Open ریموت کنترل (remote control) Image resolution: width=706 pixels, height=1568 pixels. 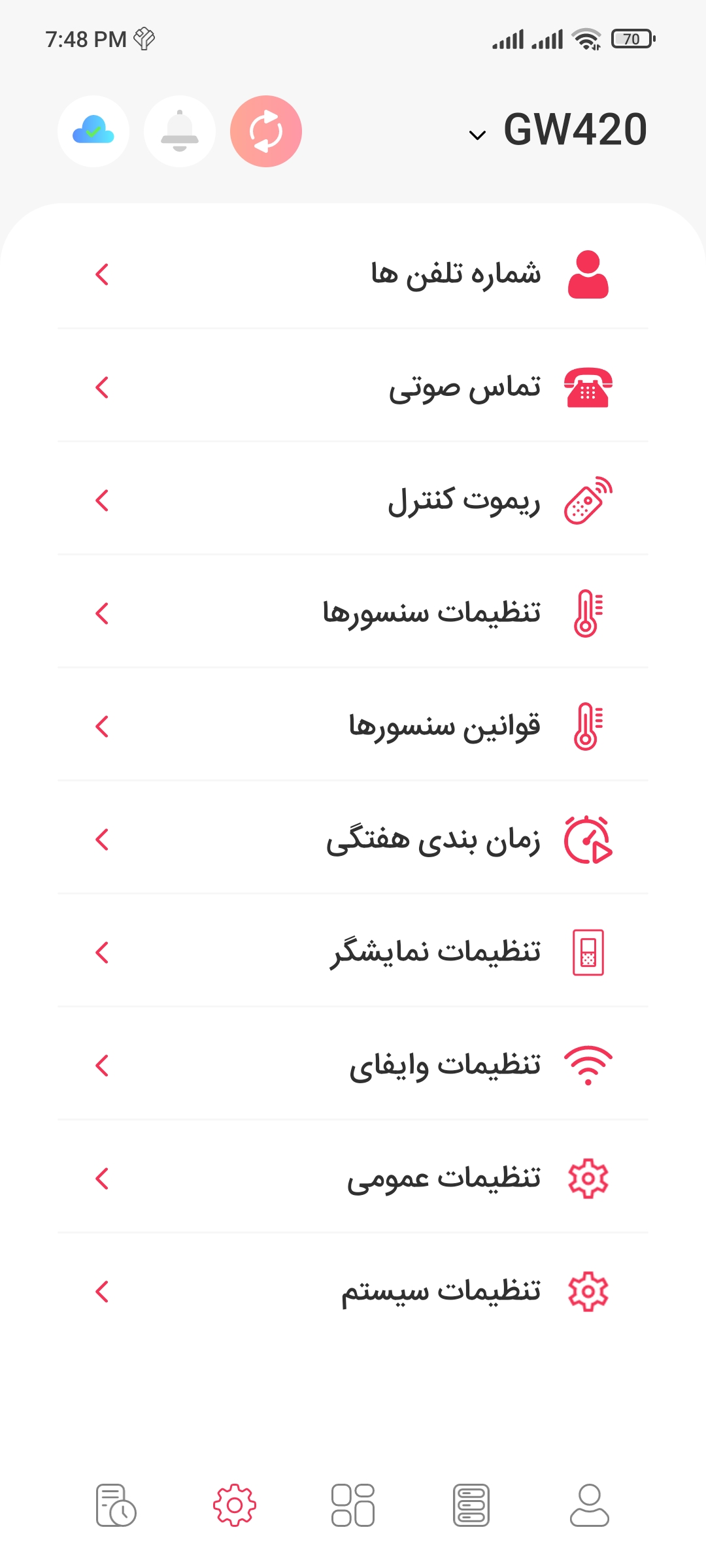(x=353, y=500)
